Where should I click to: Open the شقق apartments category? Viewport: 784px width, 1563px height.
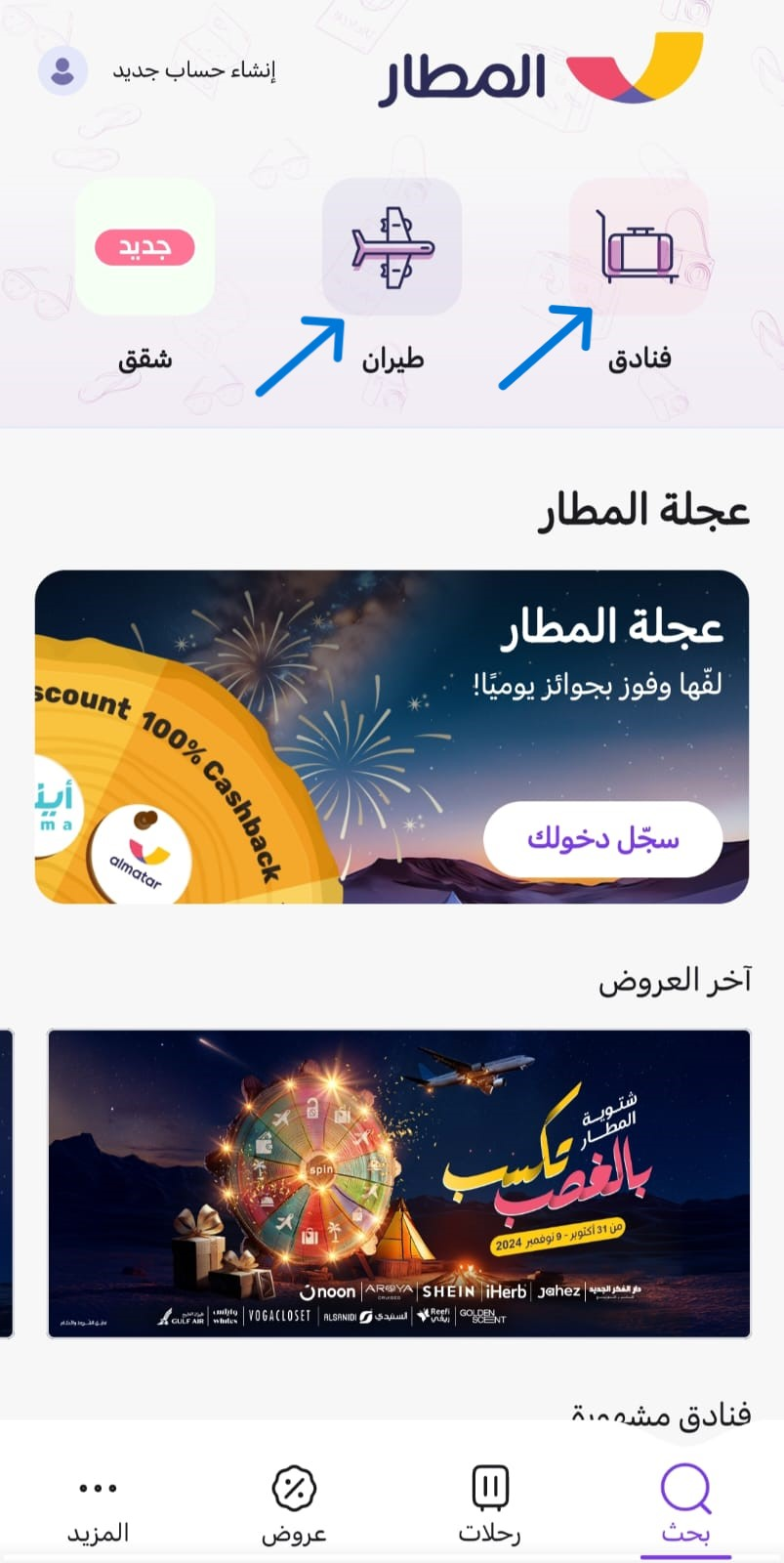[x=144, y=247]
